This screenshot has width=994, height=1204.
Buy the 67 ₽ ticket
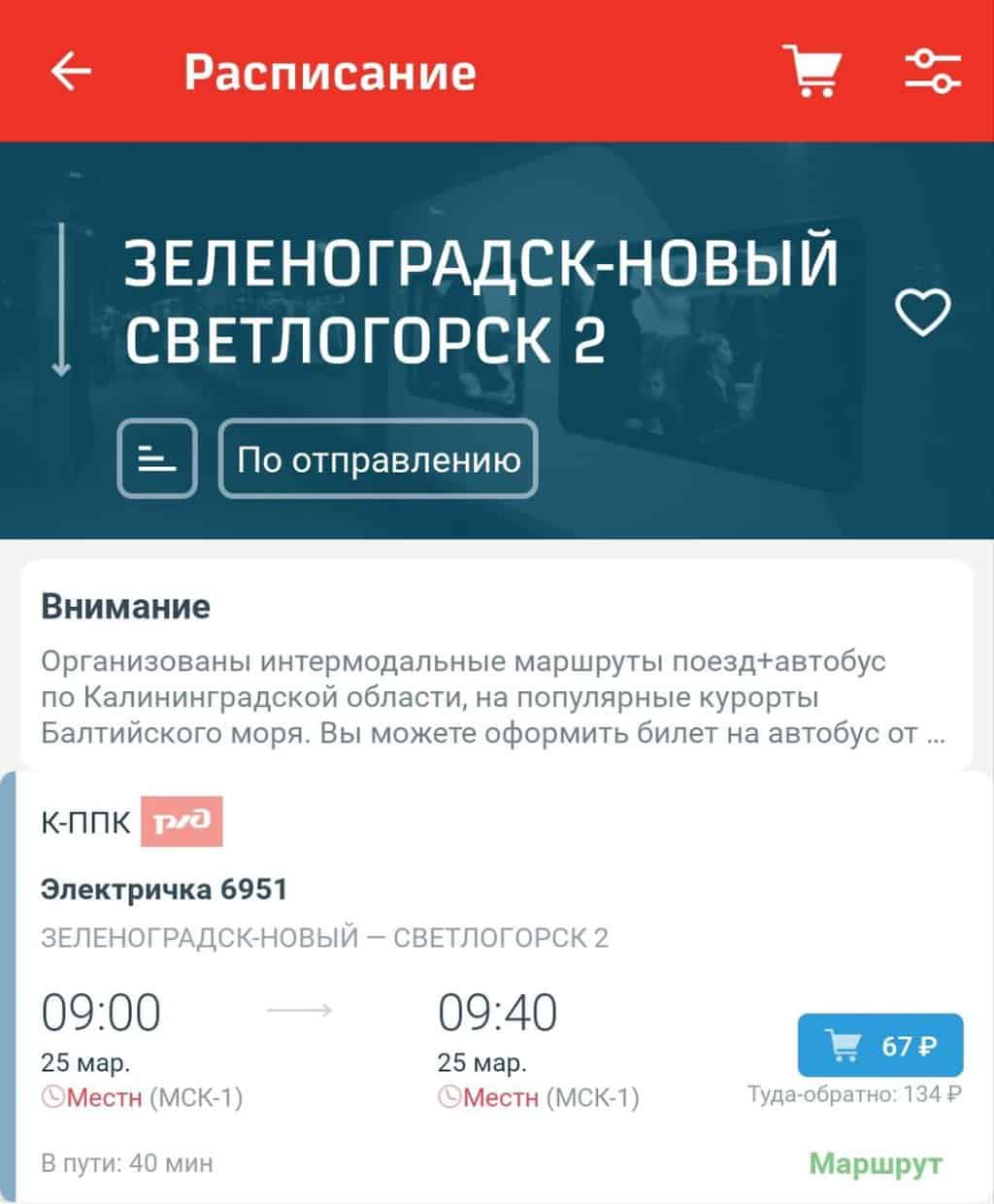click(879, 1046)
